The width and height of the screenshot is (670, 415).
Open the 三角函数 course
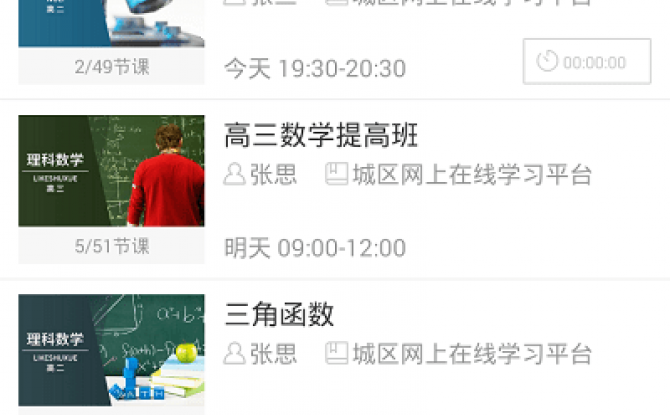(x=279, y=315)
